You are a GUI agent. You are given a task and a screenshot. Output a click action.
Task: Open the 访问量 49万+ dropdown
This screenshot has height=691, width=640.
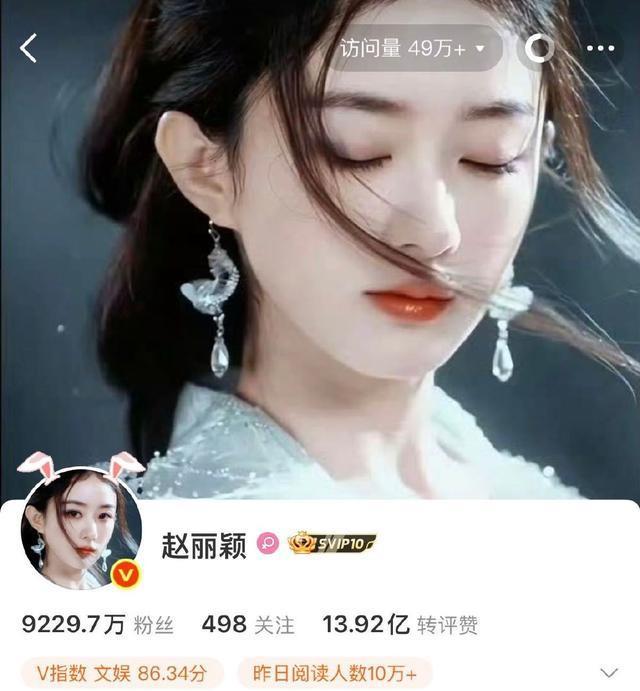coord(412,48)
